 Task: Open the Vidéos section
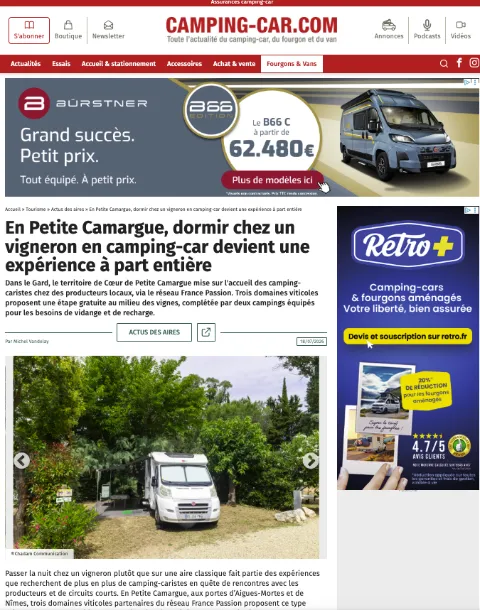pos(461,29)
